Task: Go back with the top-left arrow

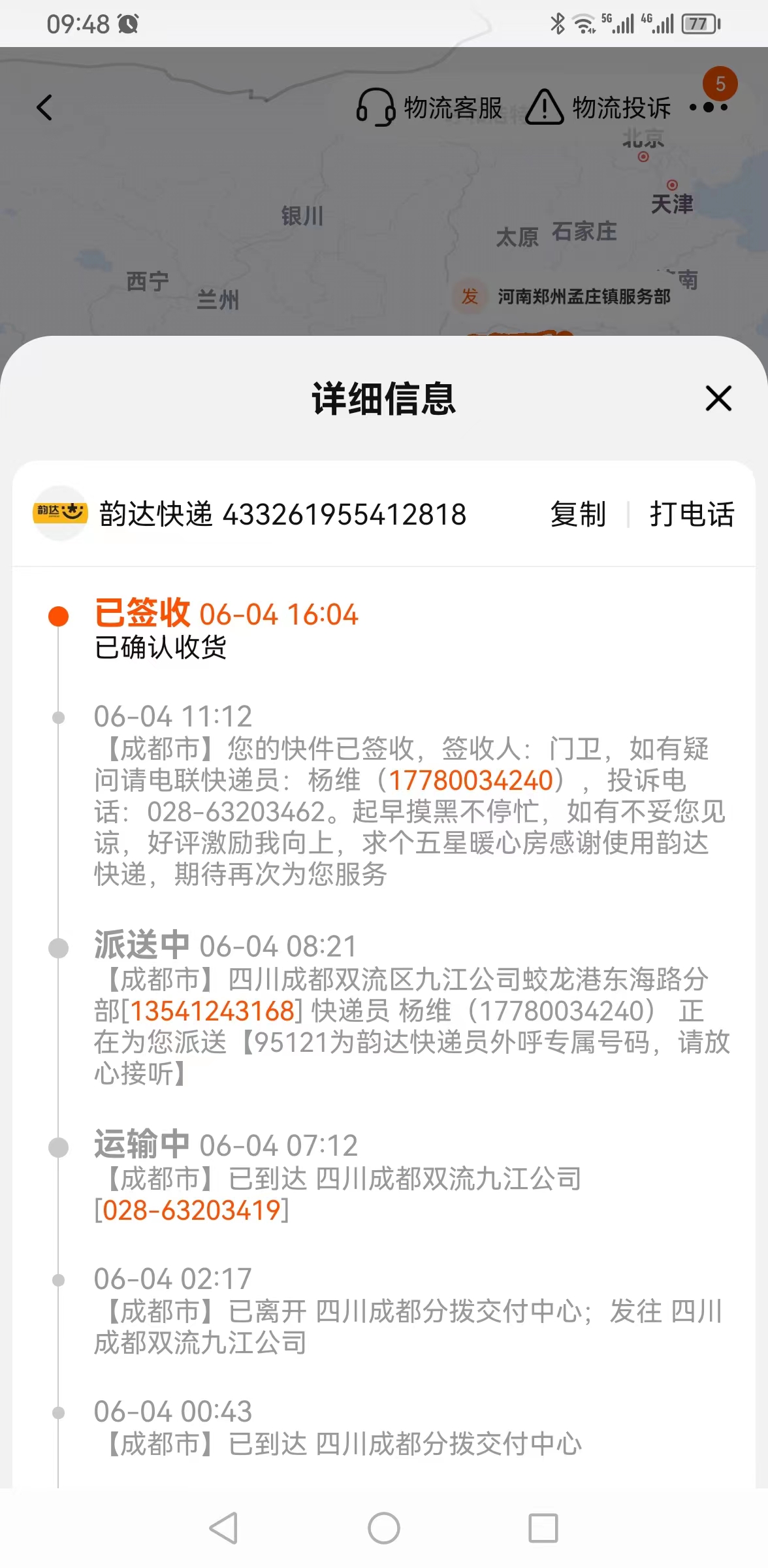Action: pyautogui.click(x=44, y=108)
